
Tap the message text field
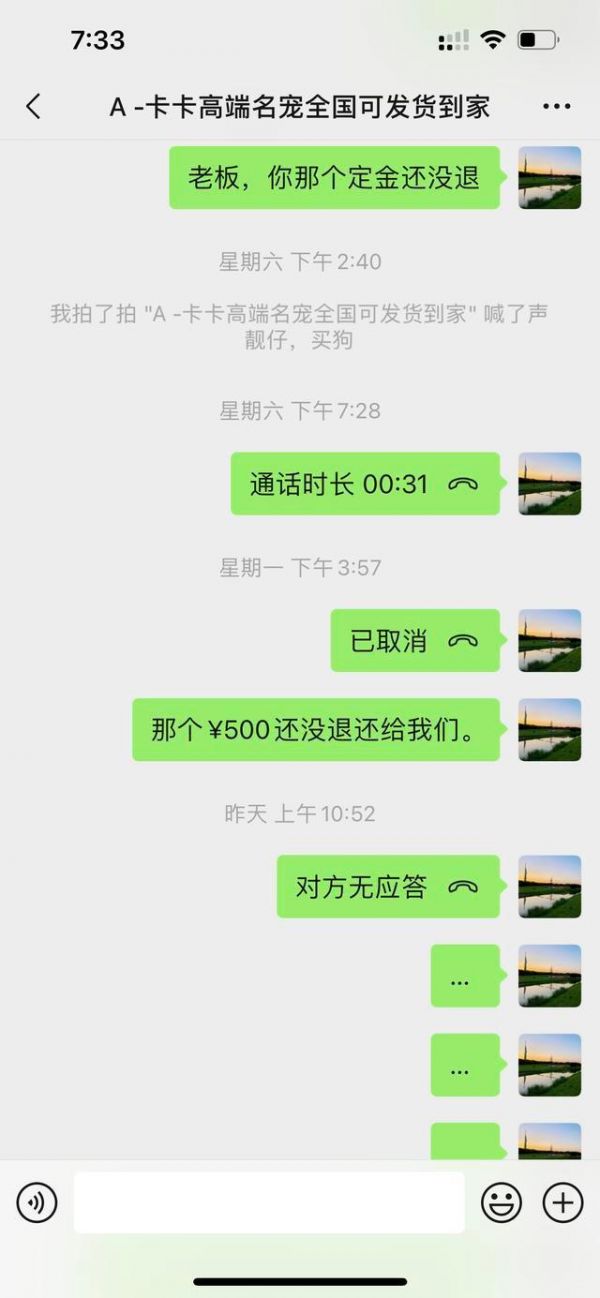[x=269, y=1202]
